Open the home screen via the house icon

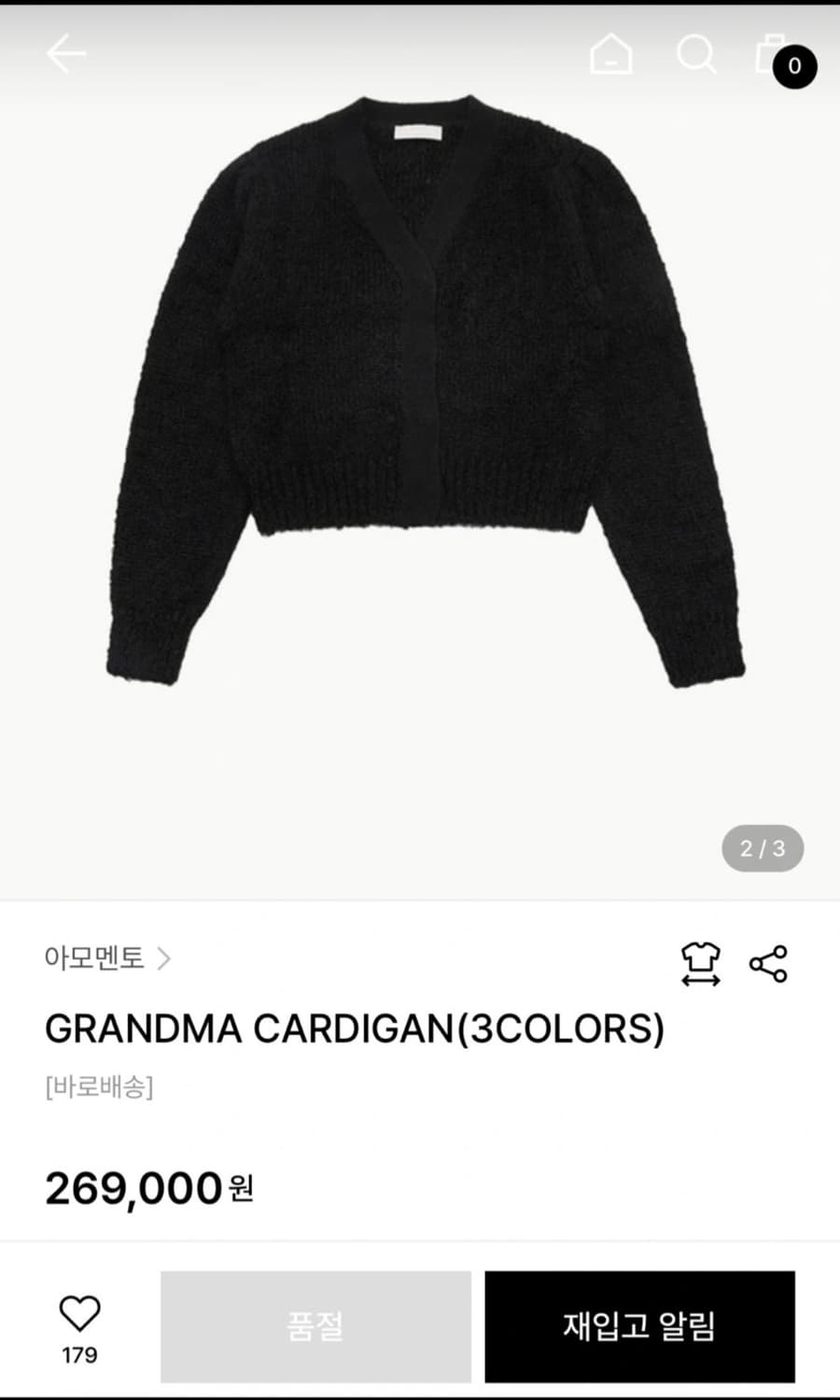click(x=613, y=54)
